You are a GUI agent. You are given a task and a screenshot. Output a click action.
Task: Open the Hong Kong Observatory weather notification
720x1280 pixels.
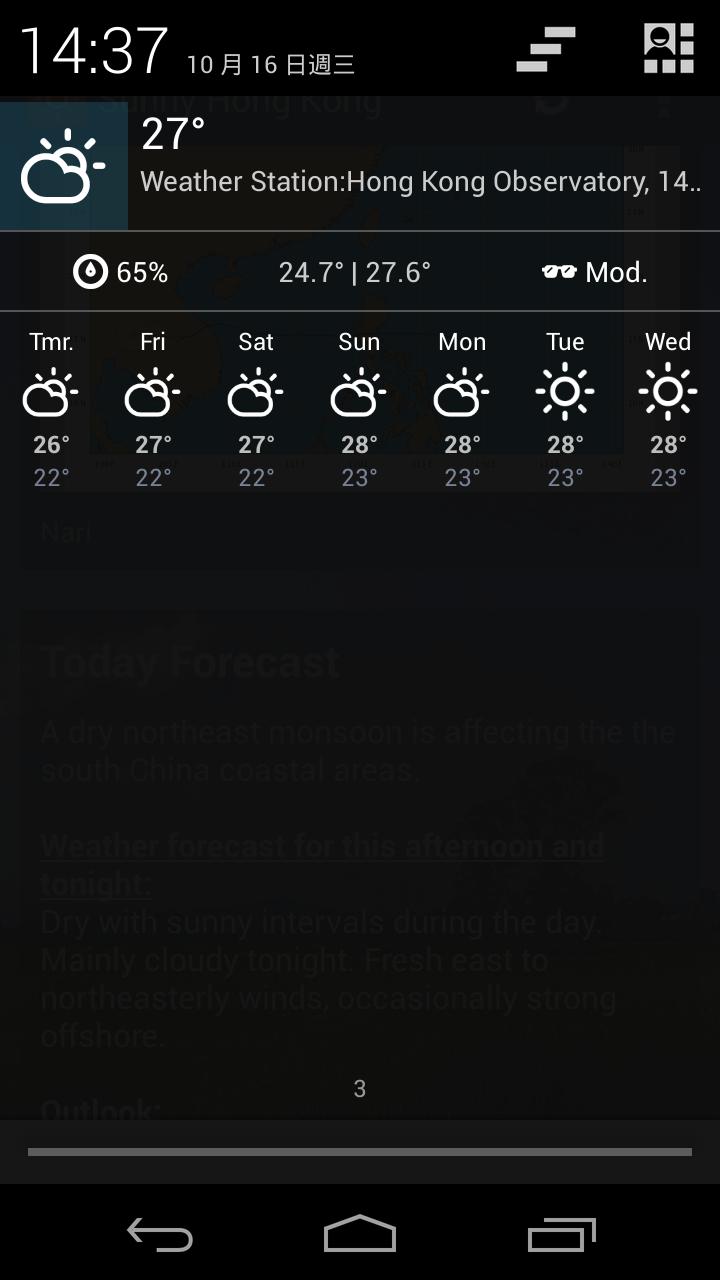click(x=360, y=166)
